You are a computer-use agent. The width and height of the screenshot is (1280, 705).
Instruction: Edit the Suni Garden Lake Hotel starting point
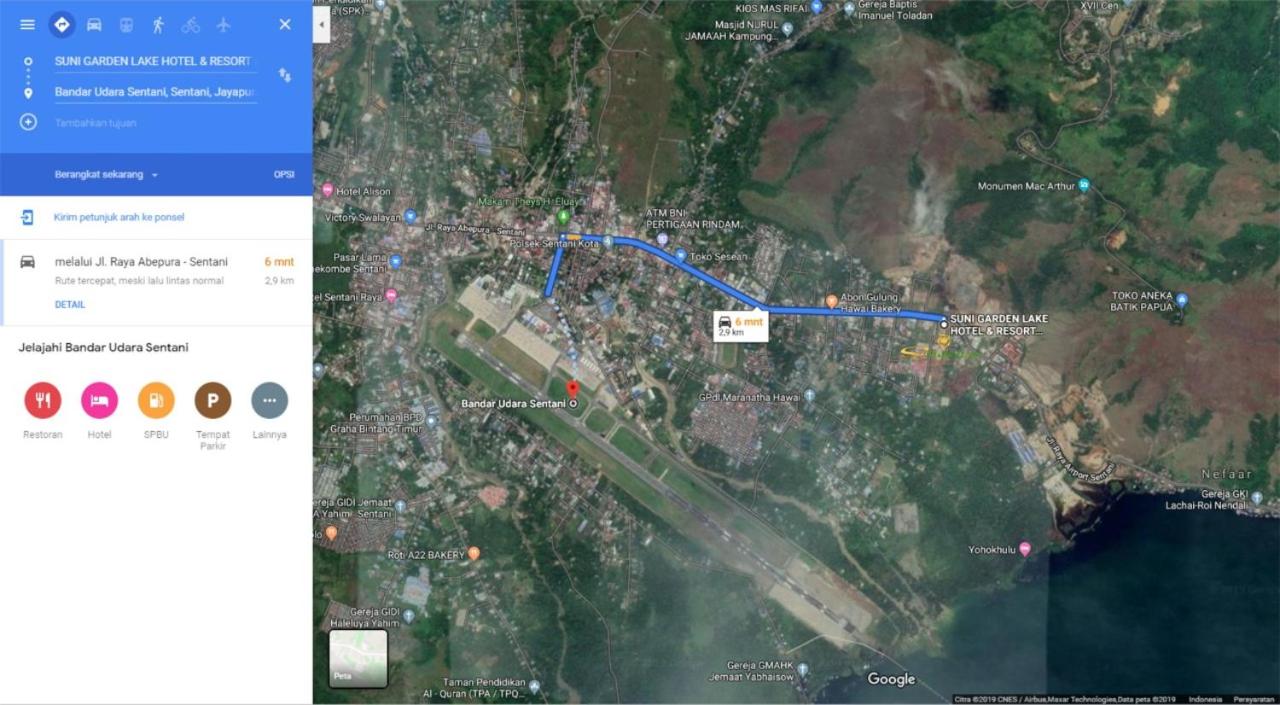[153, 61]
